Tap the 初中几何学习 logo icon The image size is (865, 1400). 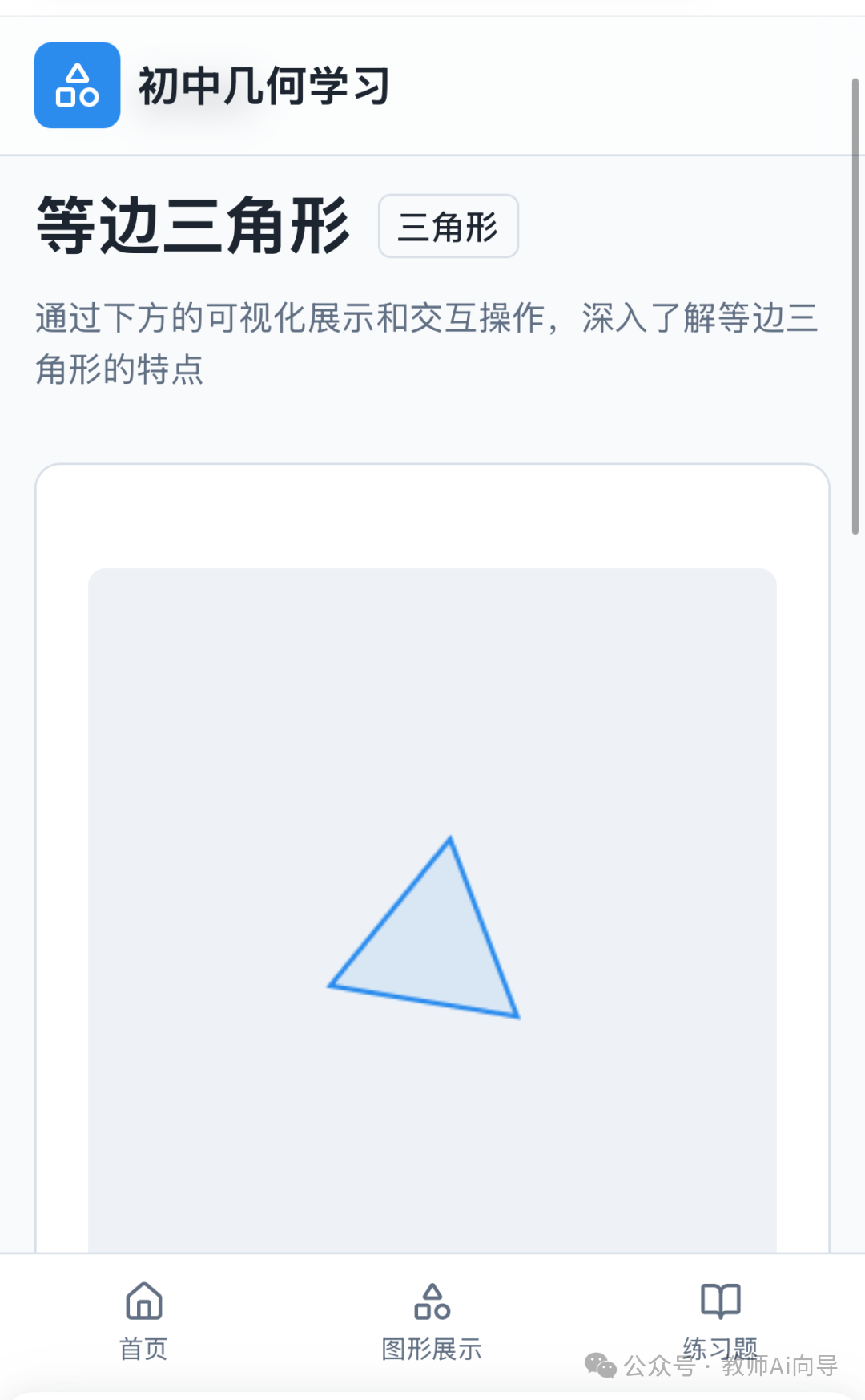coord(78,86)
